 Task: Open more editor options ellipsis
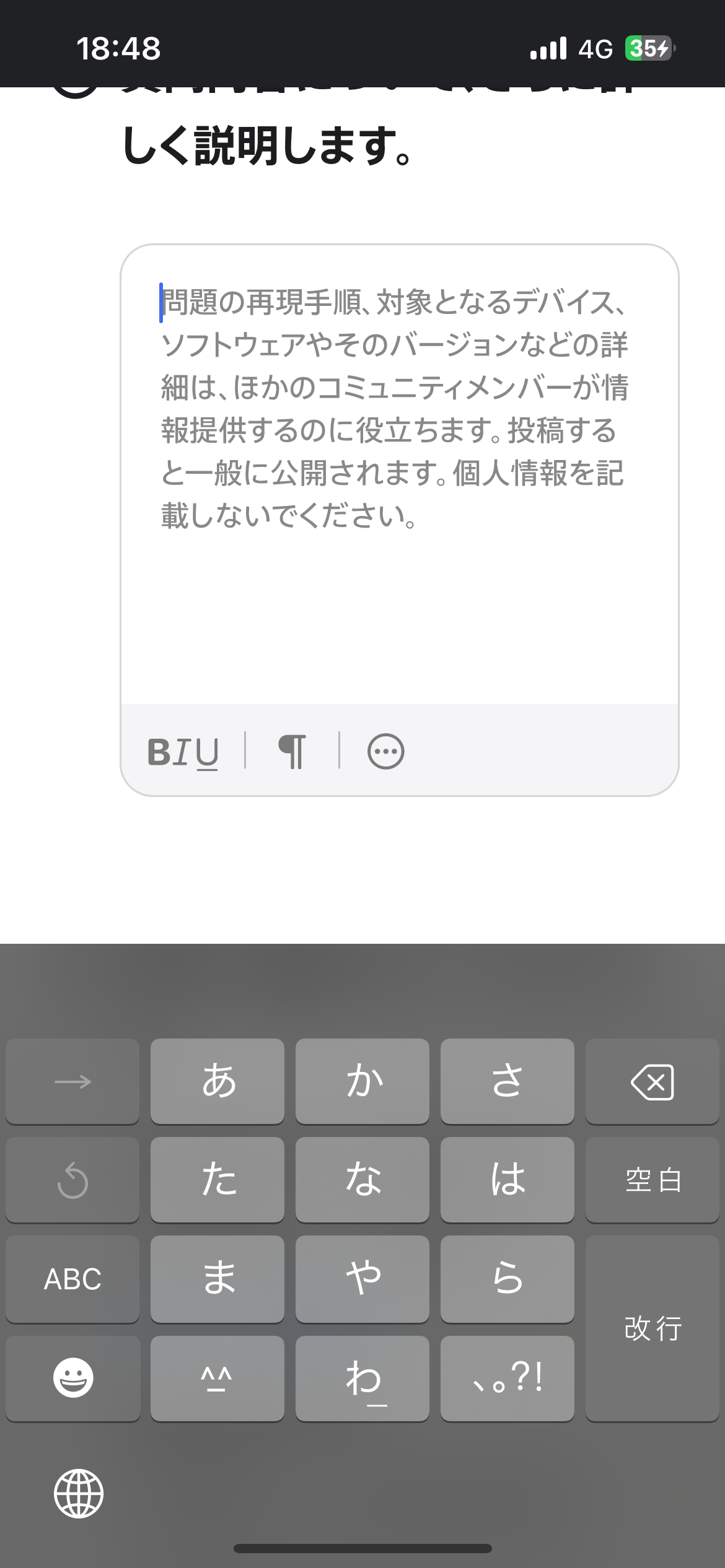pos(385,752)
